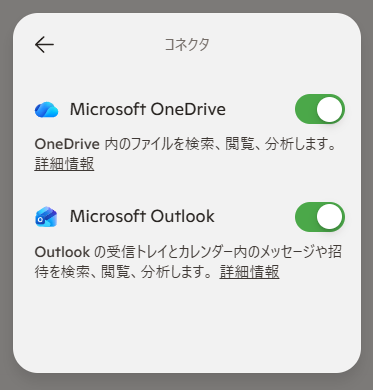
Task: Go back using the arrow icon
Action: [44, 45]
